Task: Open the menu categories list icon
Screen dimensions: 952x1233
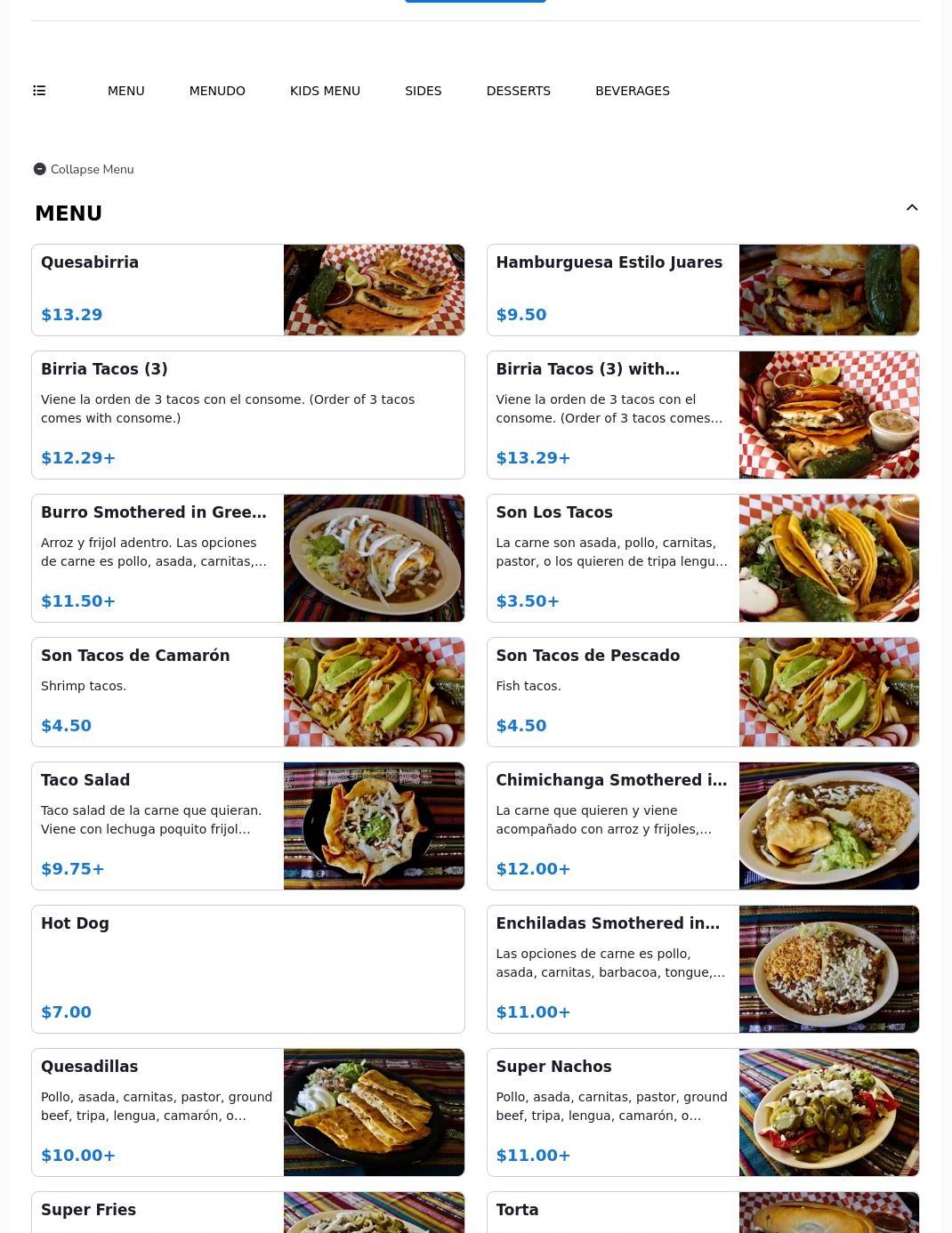Action: click(39, 91)
